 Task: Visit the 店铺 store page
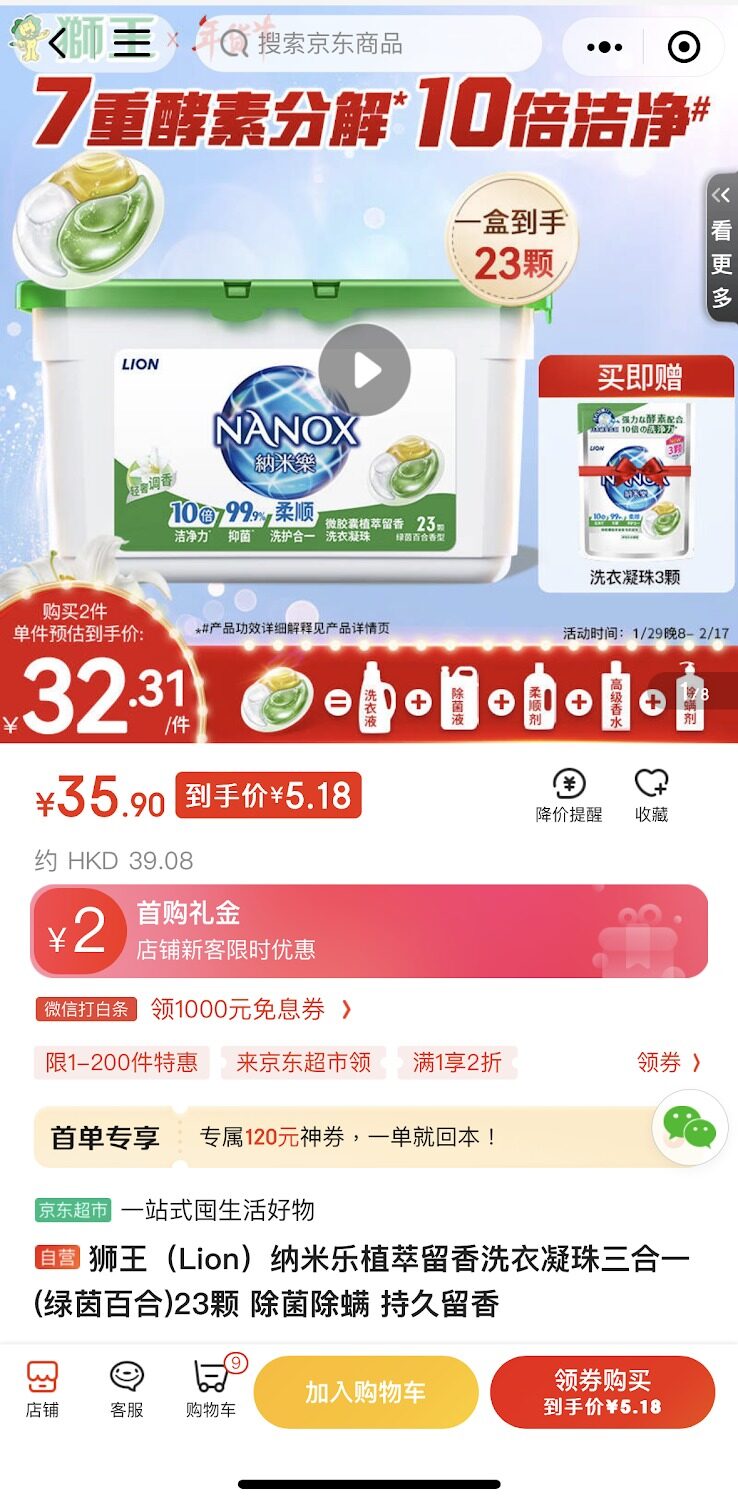pos(42,1389)
